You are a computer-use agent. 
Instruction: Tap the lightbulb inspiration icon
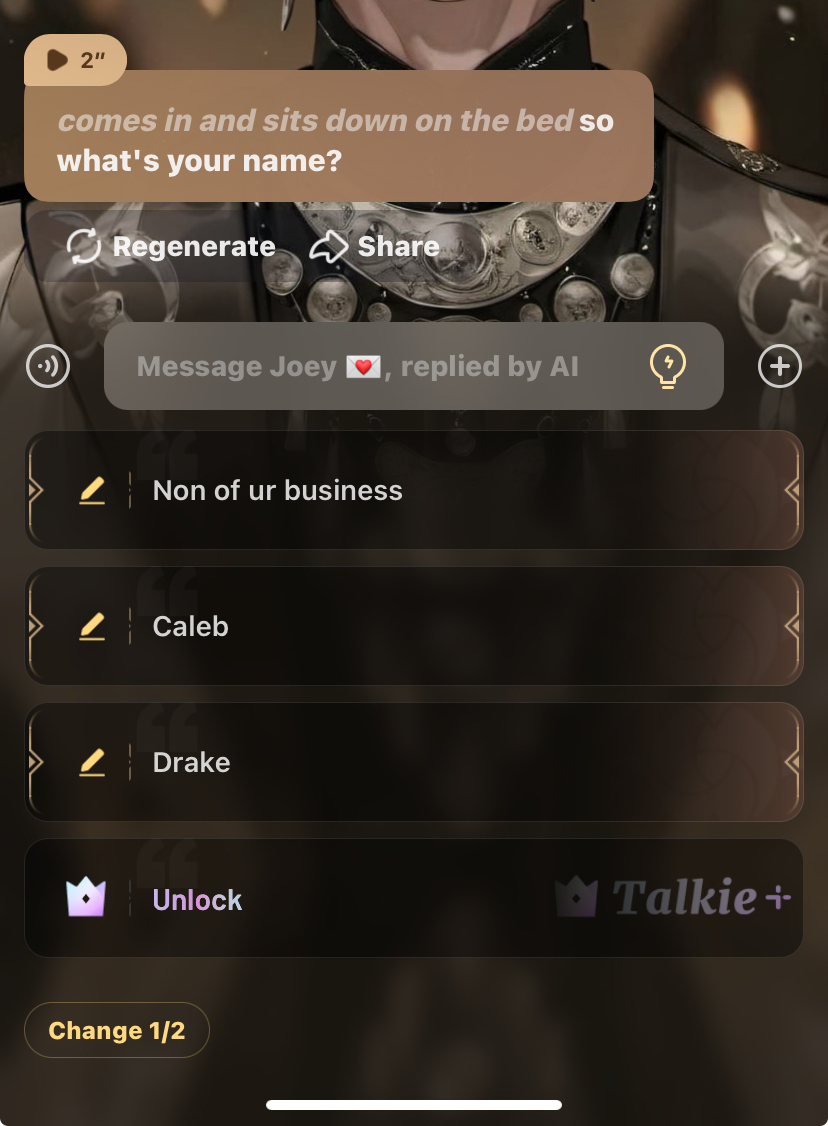click(x=668, y=366)
